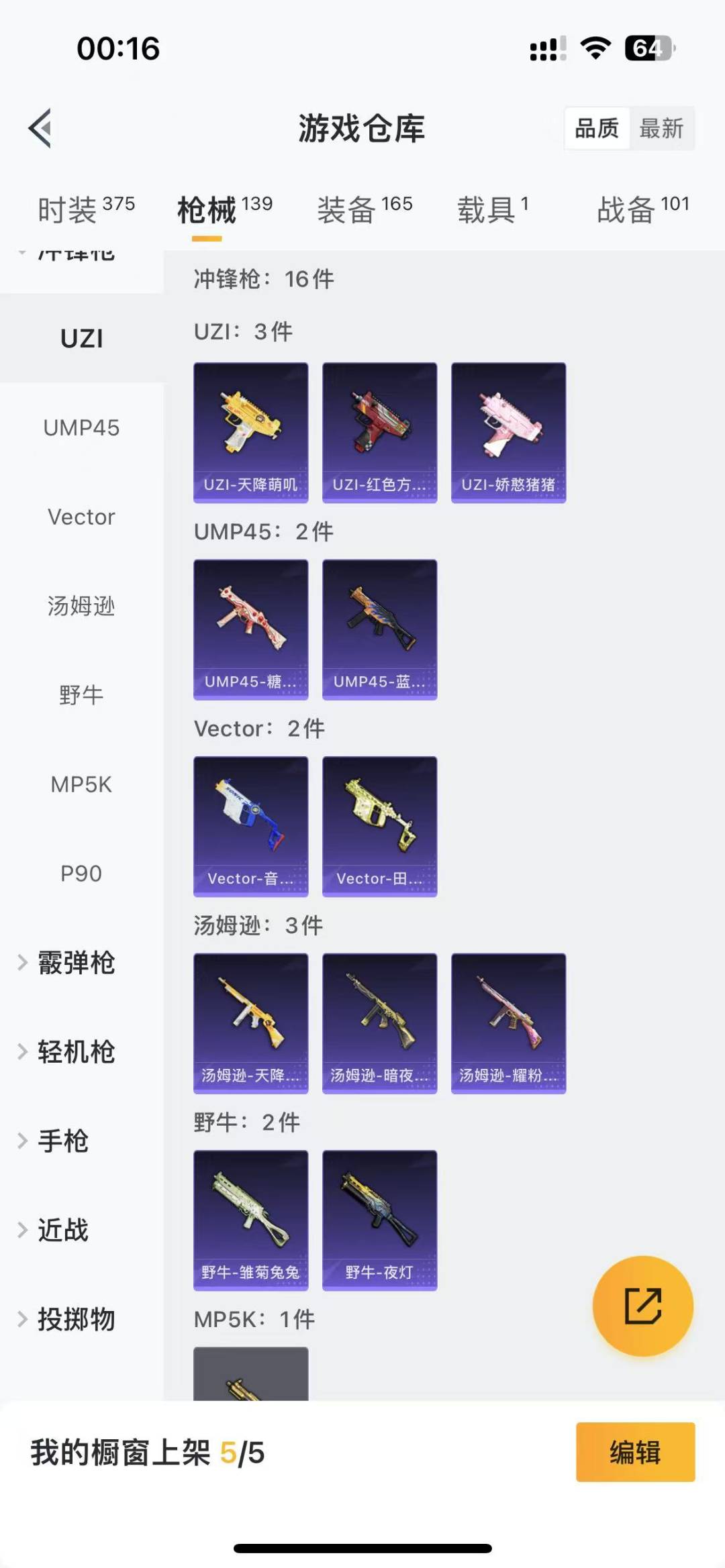The image size is (725, 1568).
Task: Select P90 in the side list
Action: pyautogui.click(x=81, y=874)
